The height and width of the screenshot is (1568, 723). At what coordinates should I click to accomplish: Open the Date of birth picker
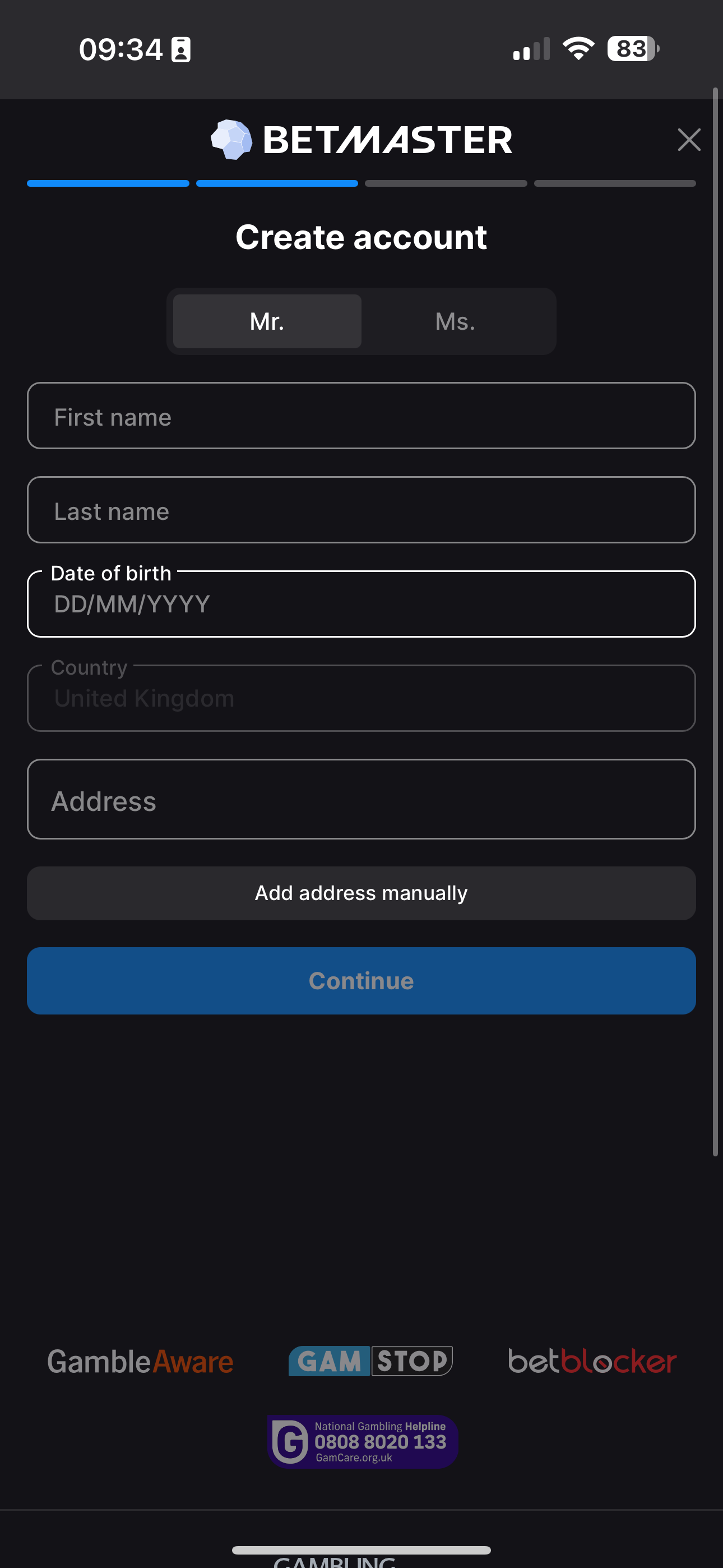click(x=361, y=604)
